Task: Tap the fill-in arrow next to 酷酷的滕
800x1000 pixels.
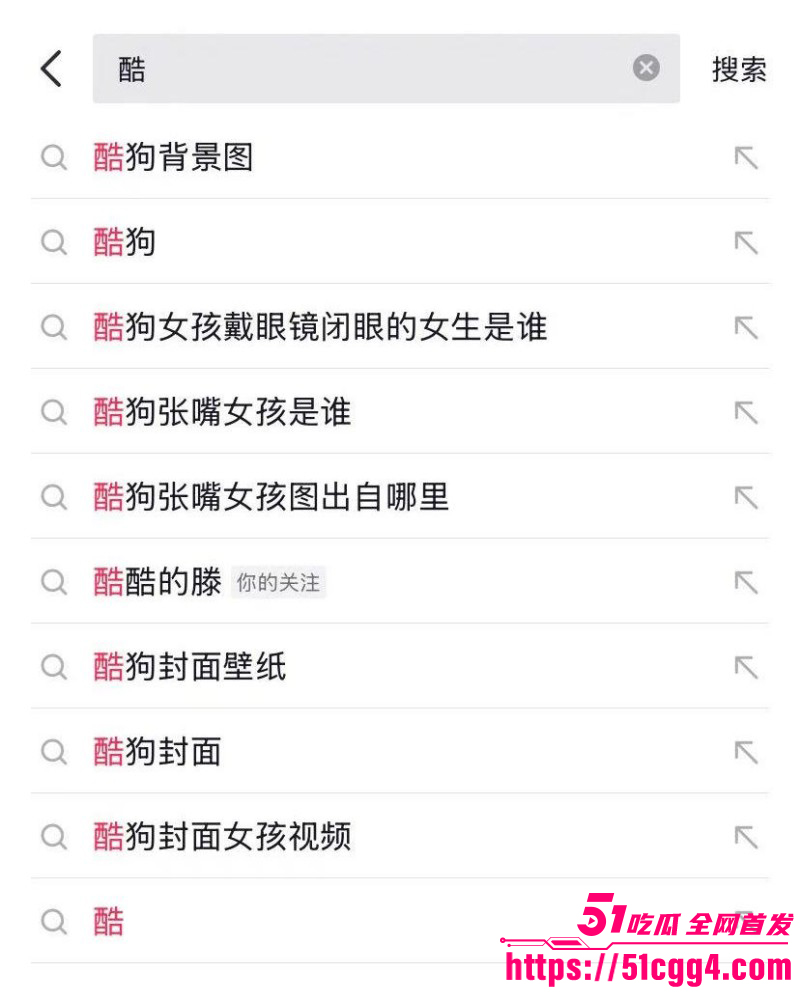Action: point(746,583)
